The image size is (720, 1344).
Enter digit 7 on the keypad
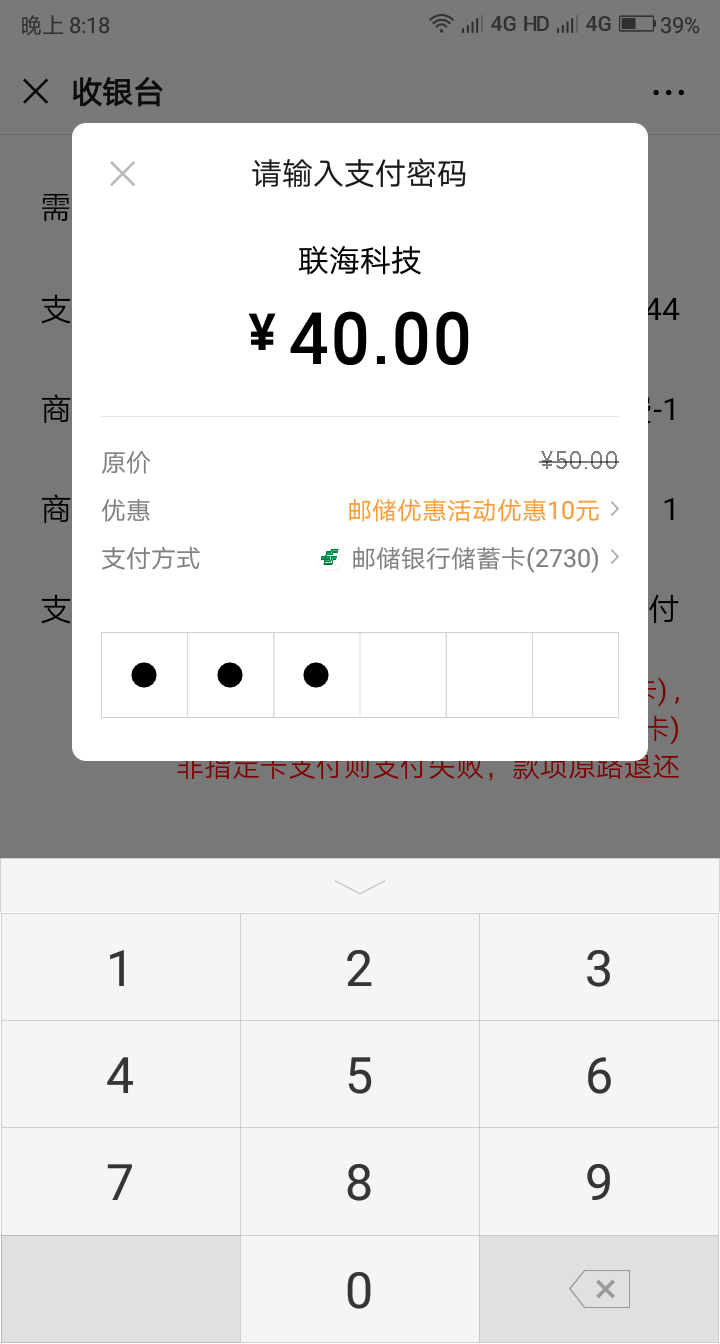coord(120,1182)
